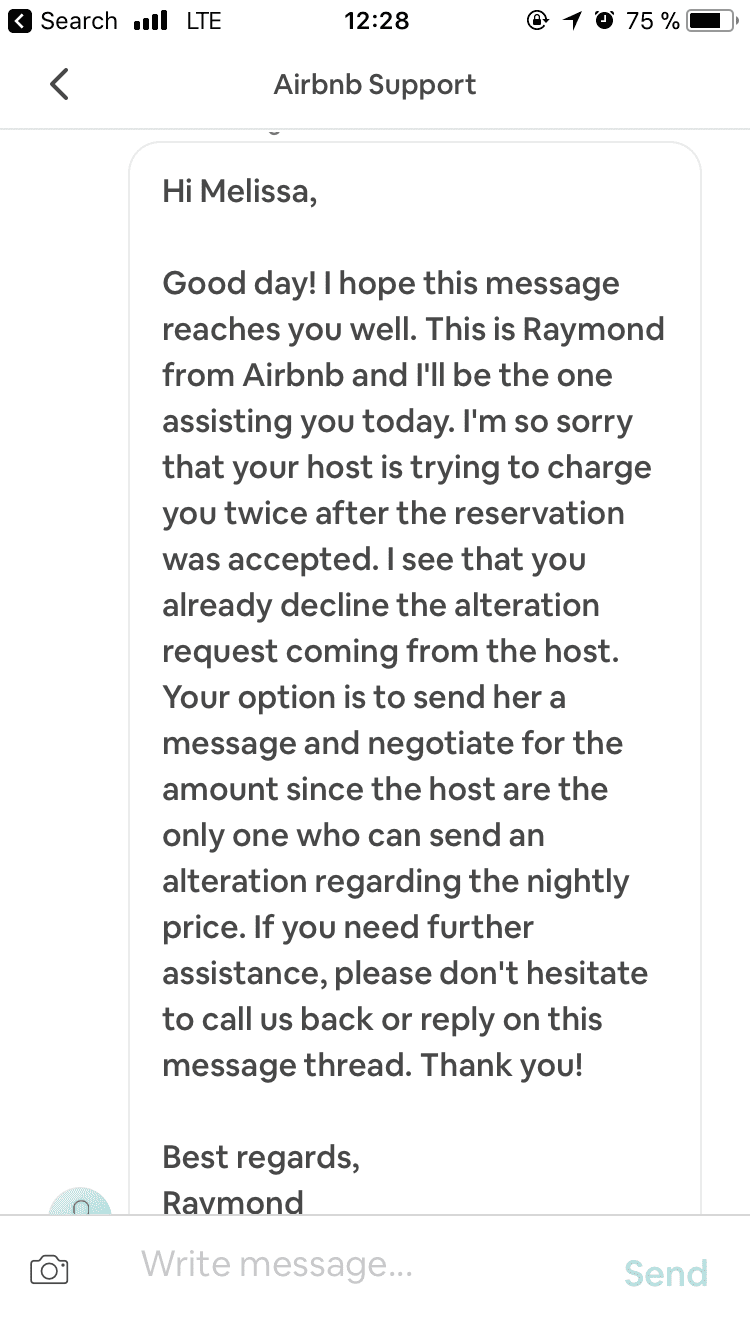750x1334 pixels.
Task: Send the message
Action: point(666,1272)
